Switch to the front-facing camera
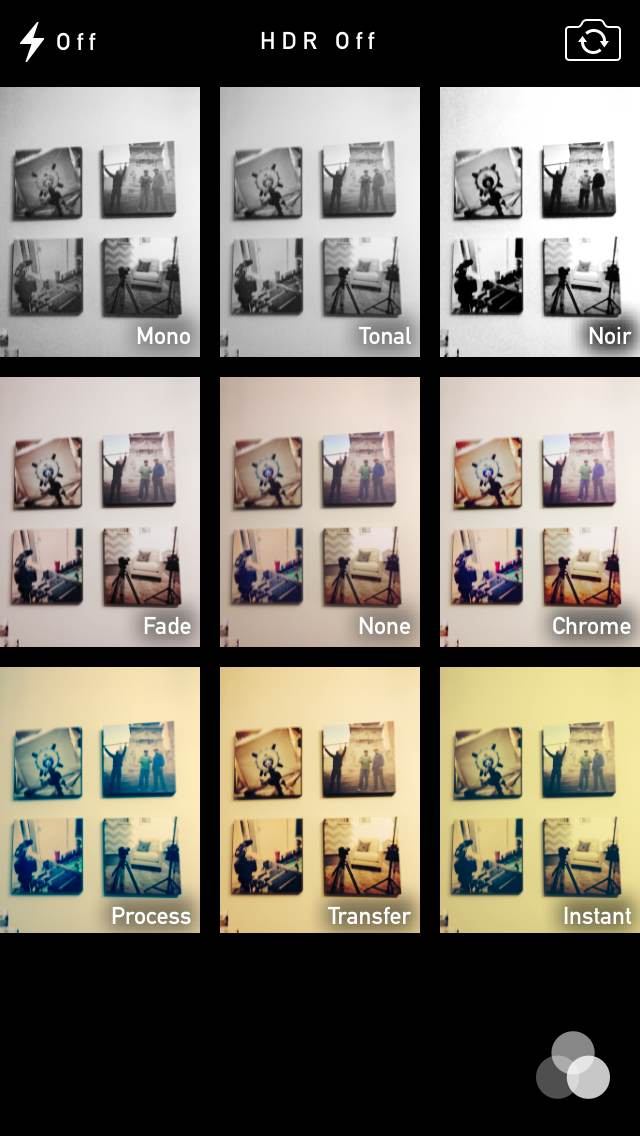This screenshot has width=640, height=1136. click(x=593, y=41)
